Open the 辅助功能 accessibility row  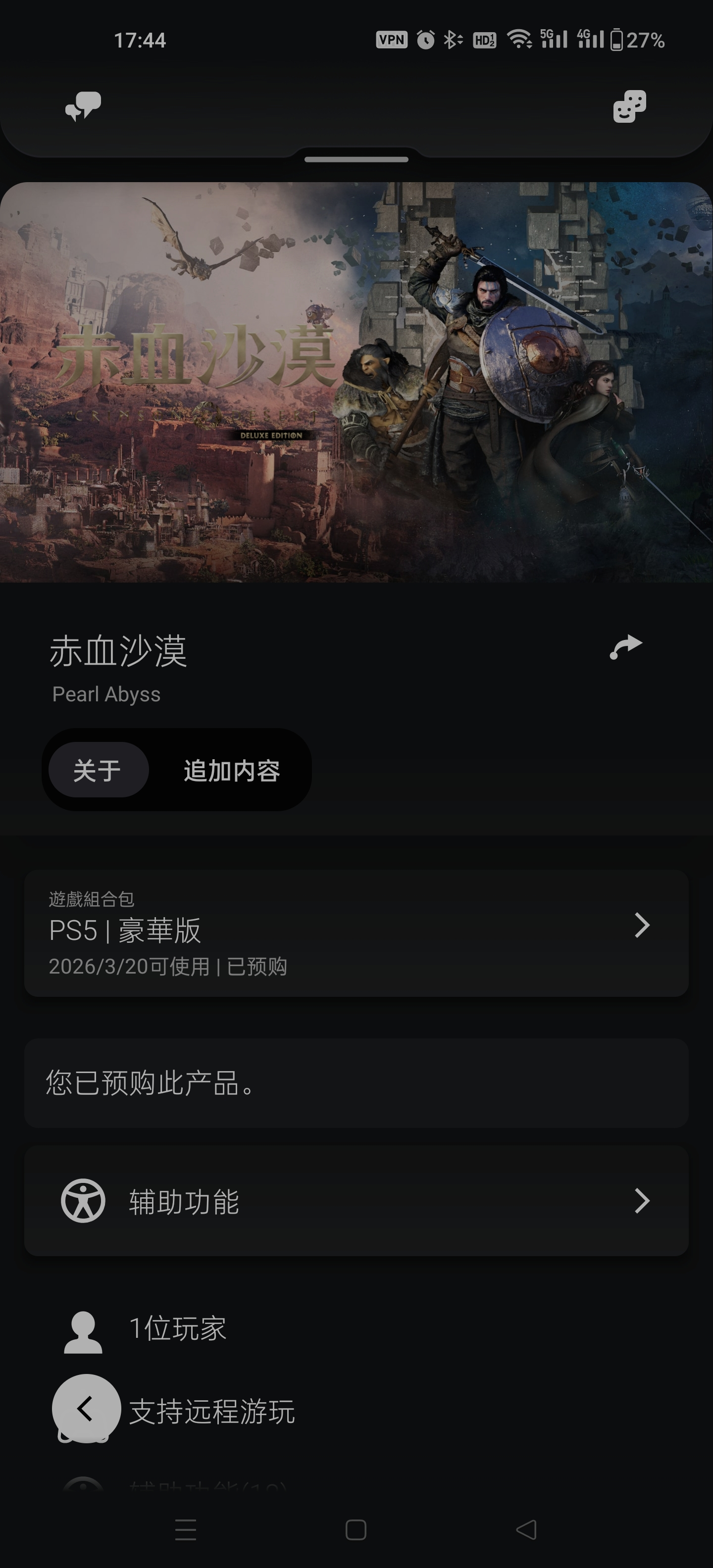(x=356, y=1200)
